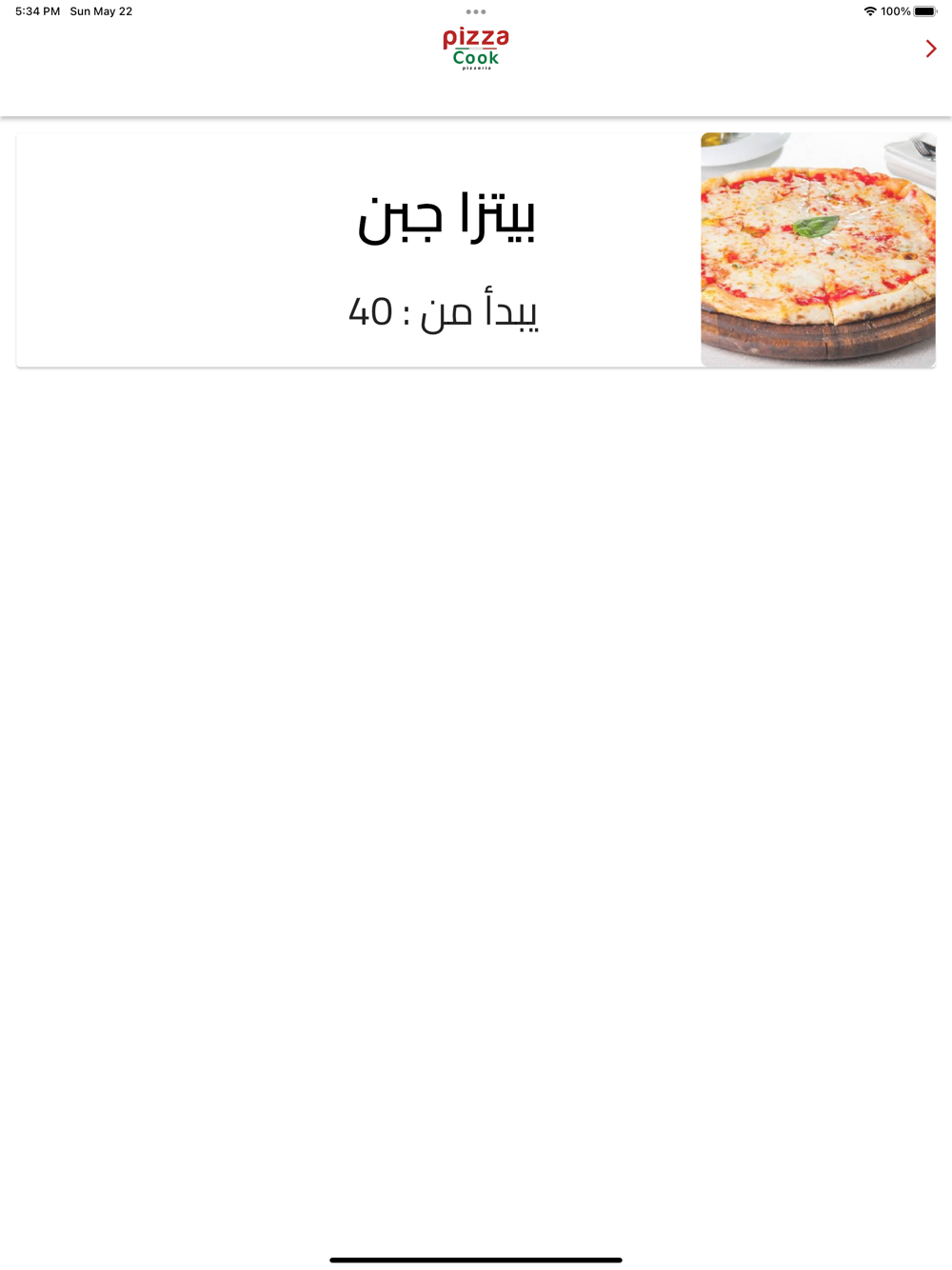
Task: Tap the three-dot multitasking indicator
Action: [x=476, y=11]
